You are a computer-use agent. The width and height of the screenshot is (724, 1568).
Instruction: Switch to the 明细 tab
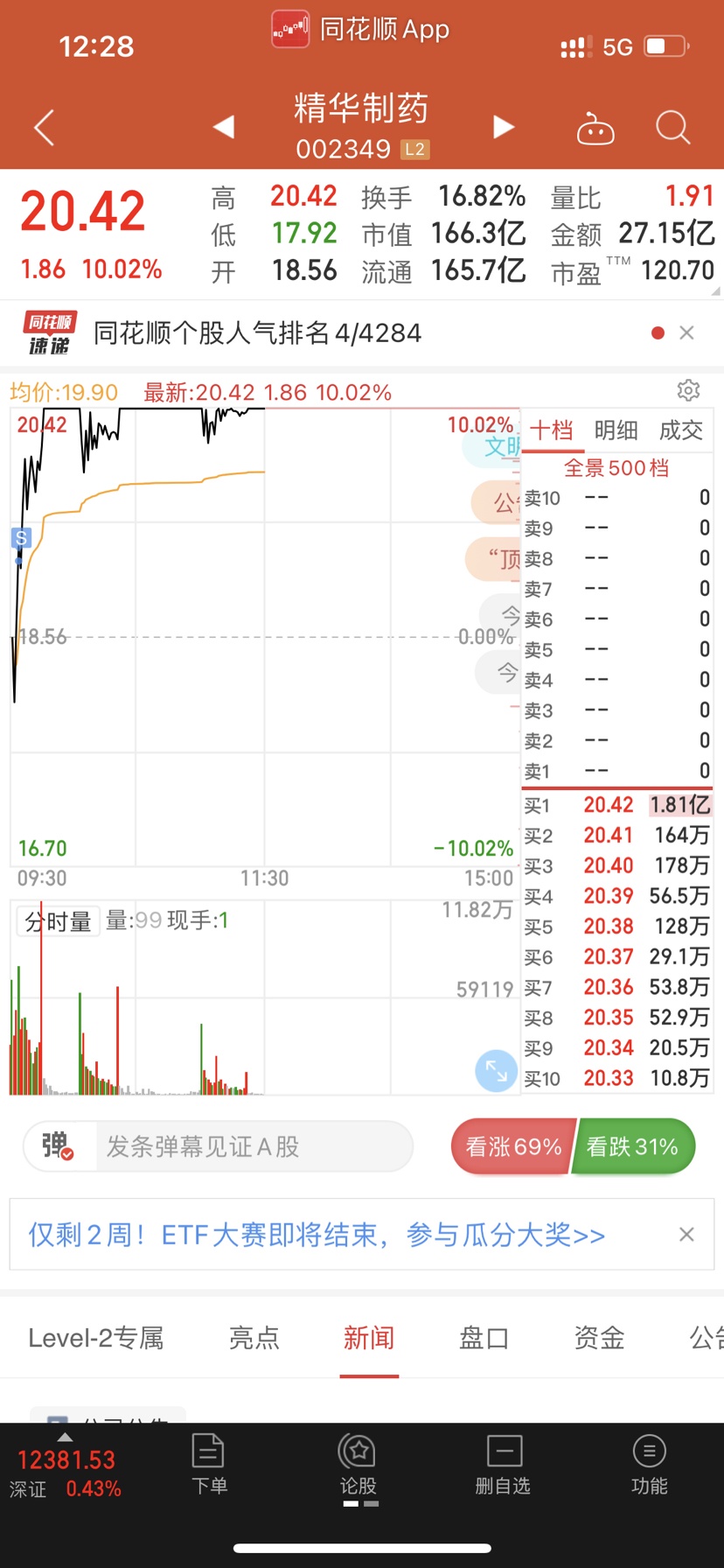coord(616,430)
